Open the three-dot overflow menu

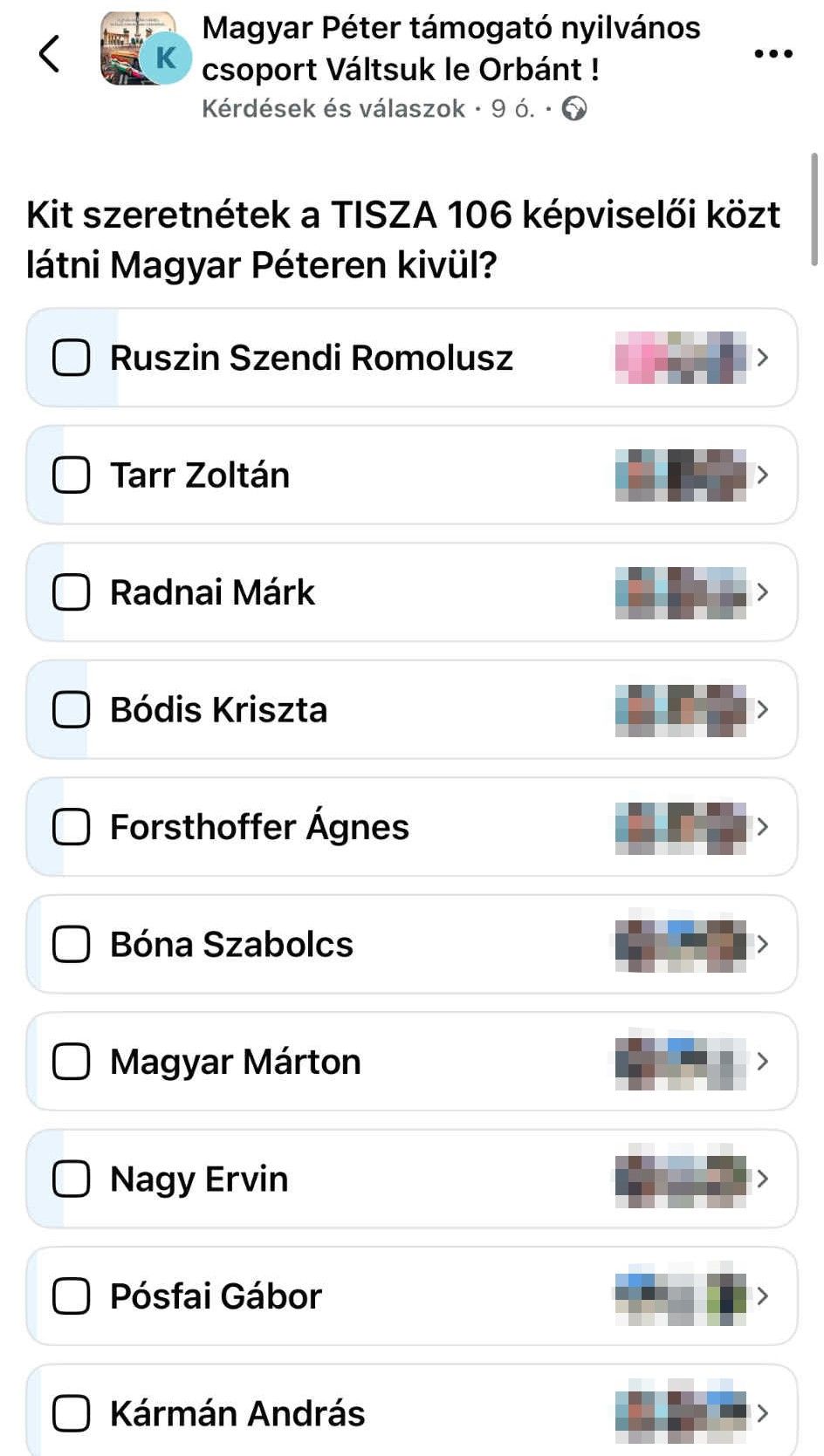coord(772,54)
